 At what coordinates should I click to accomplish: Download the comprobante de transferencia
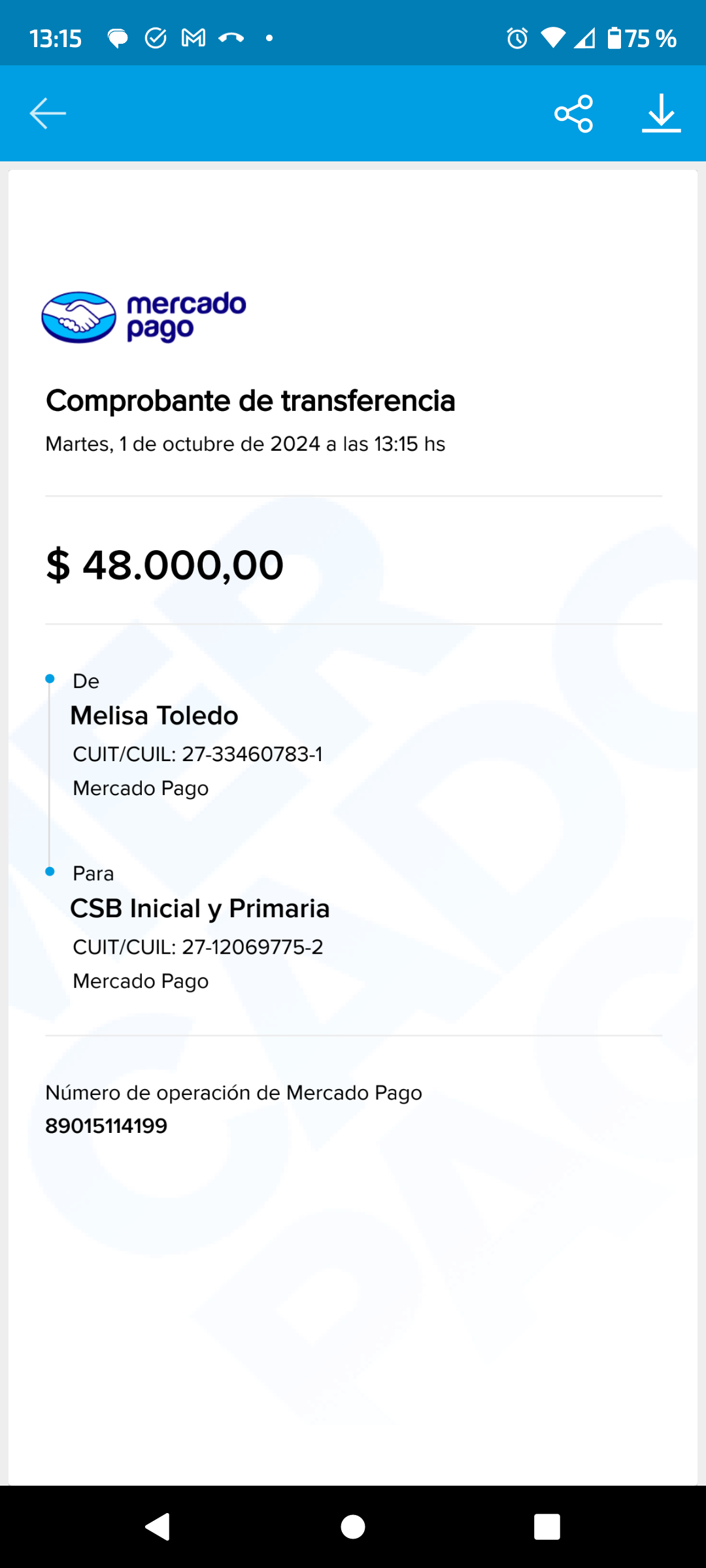661,114
